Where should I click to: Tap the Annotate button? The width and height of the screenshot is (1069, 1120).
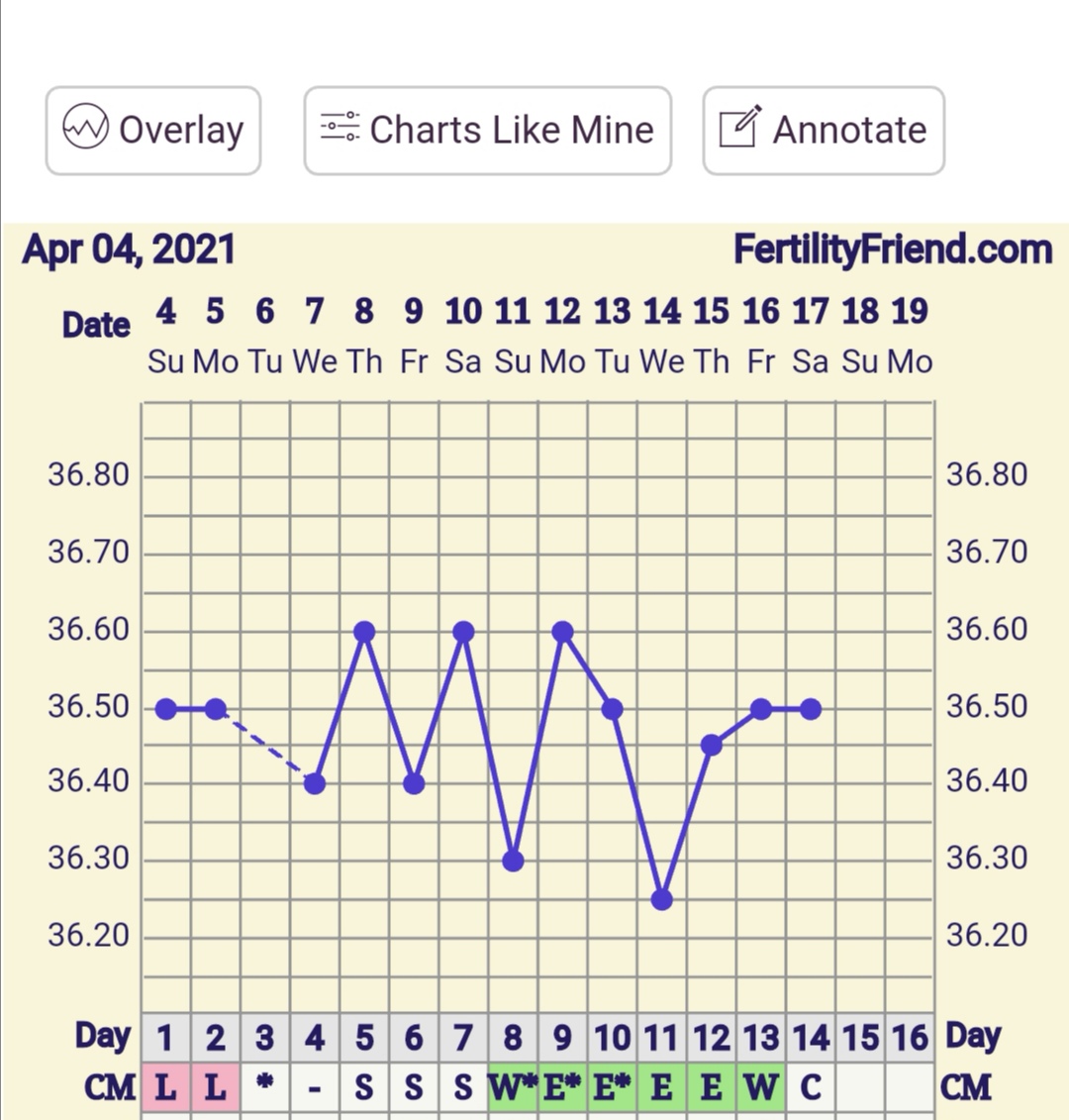[x=824, y=131]
